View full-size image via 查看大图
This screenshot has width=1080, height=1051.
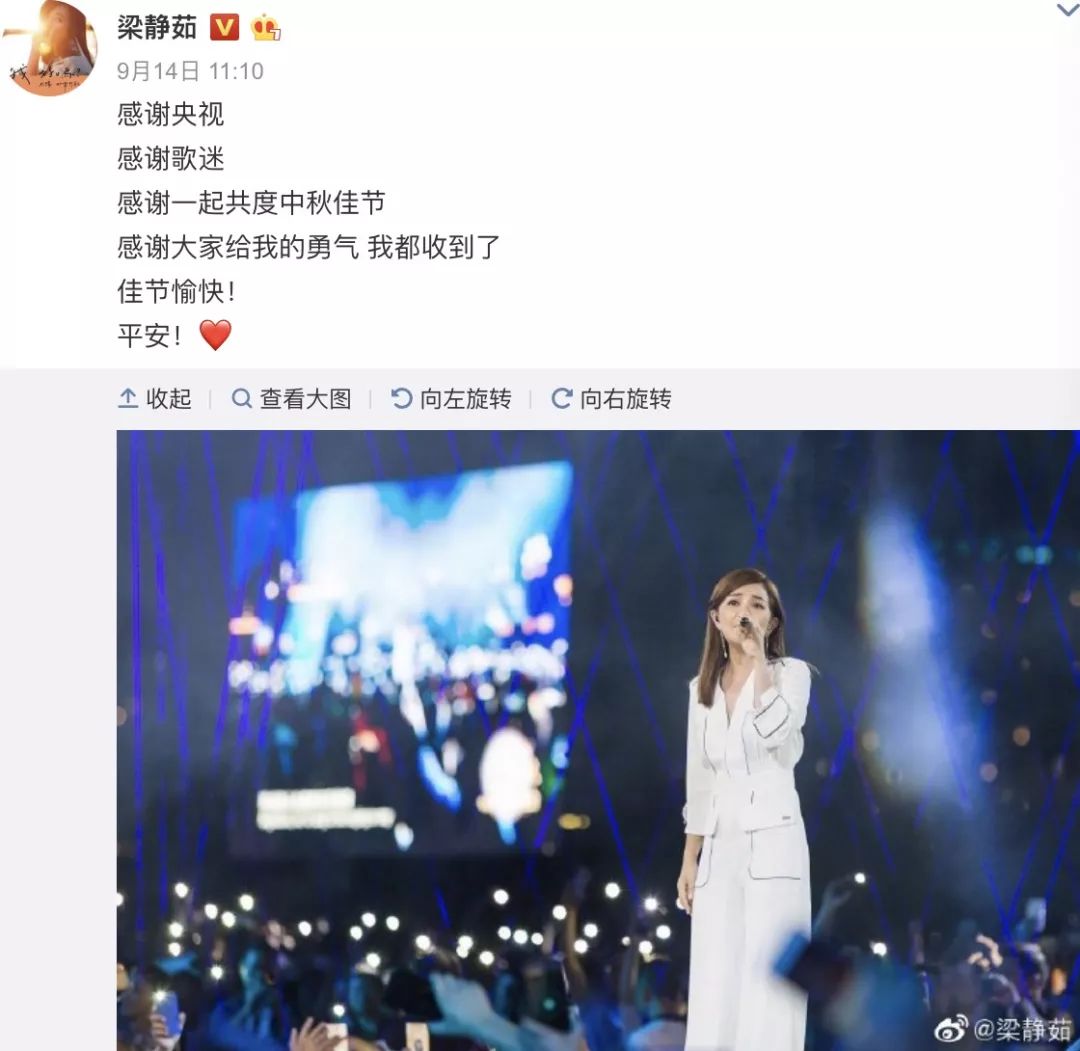292,399
